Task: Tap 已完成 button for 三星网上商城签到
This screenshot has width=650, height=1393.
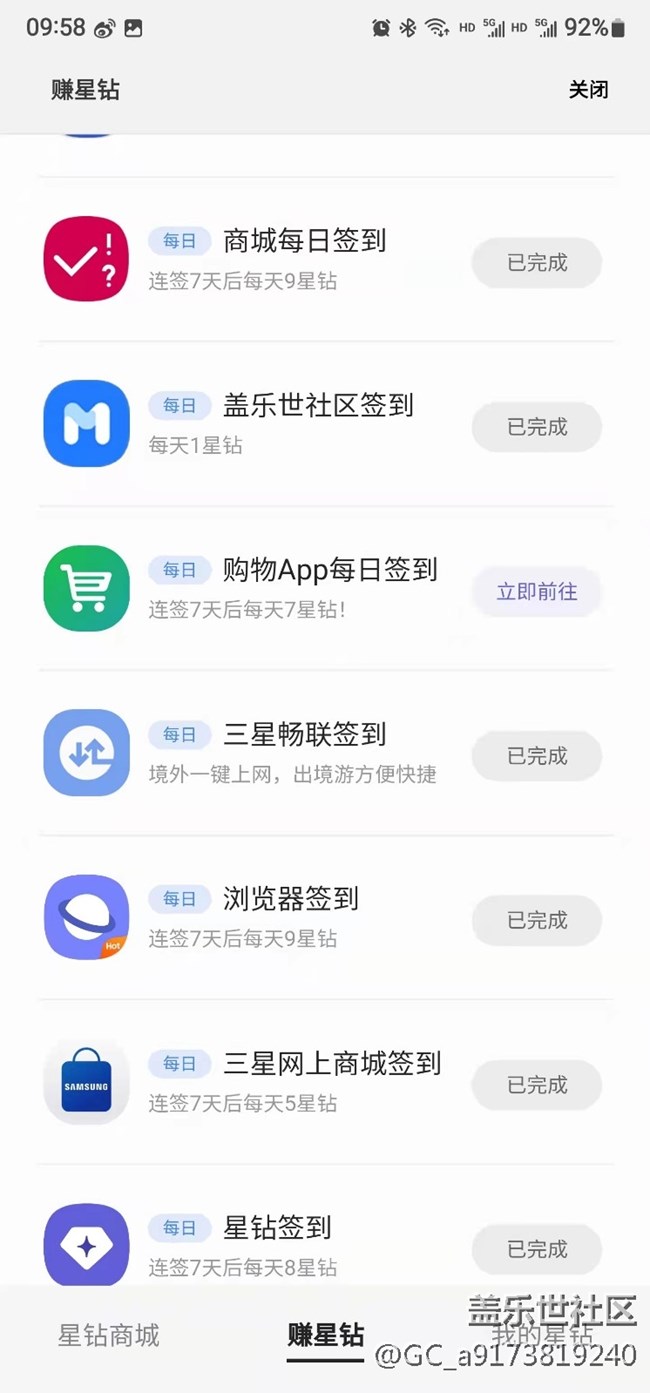Action: tap(537, 1085)
